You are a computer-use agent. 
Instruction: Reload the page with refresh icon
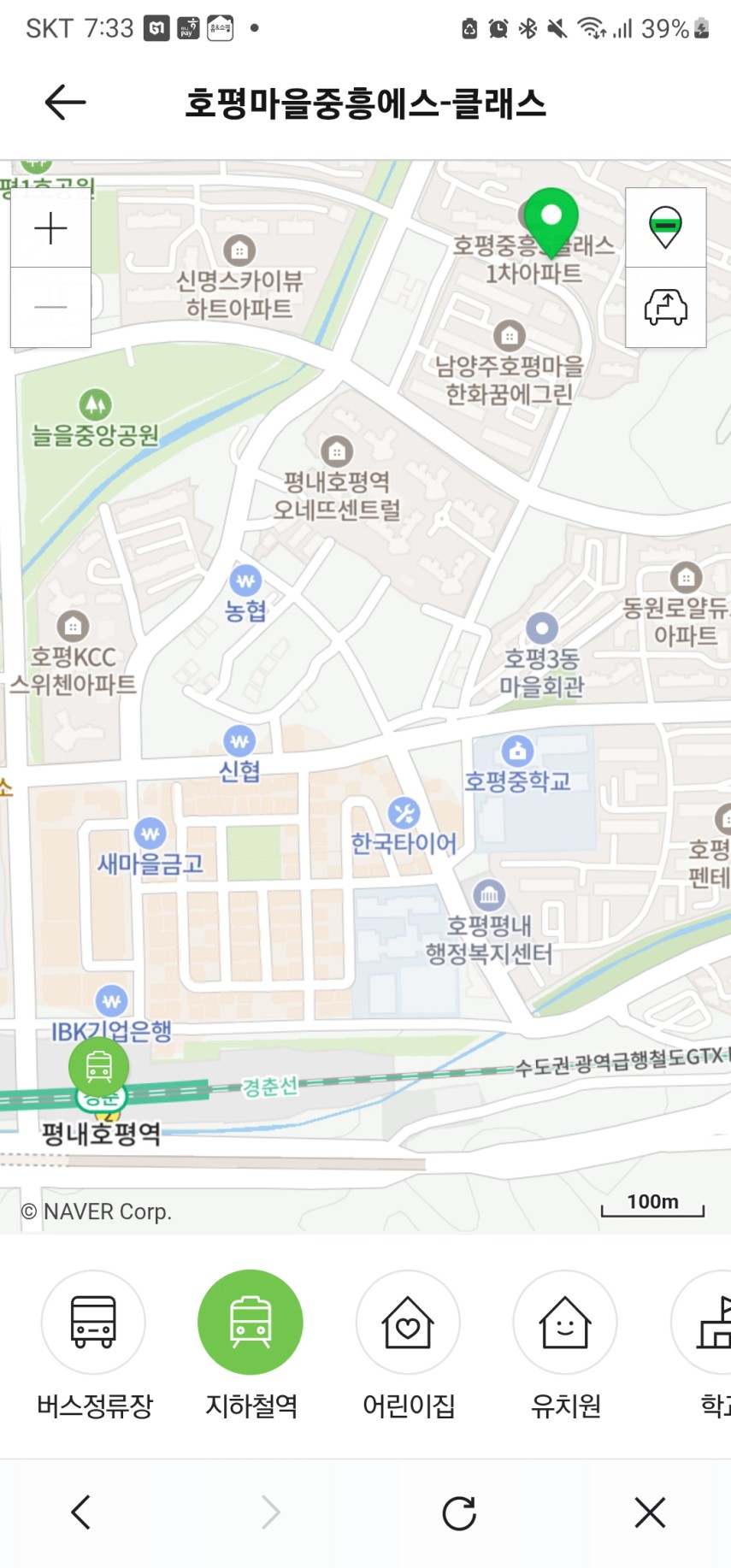(459, 1512)
